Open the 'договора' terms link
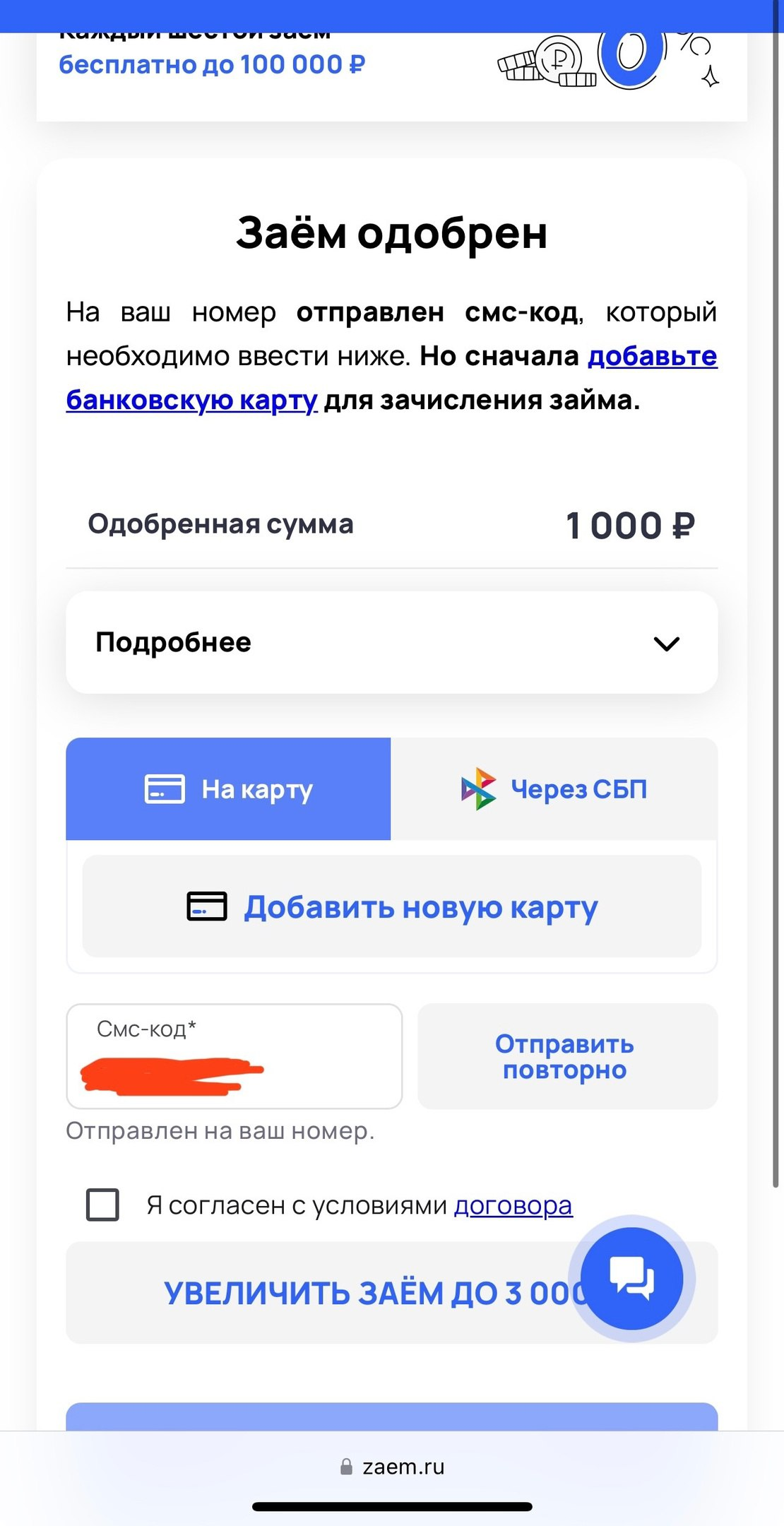Viewport: 784px width, 1526px height. (x=513, y=1206)
